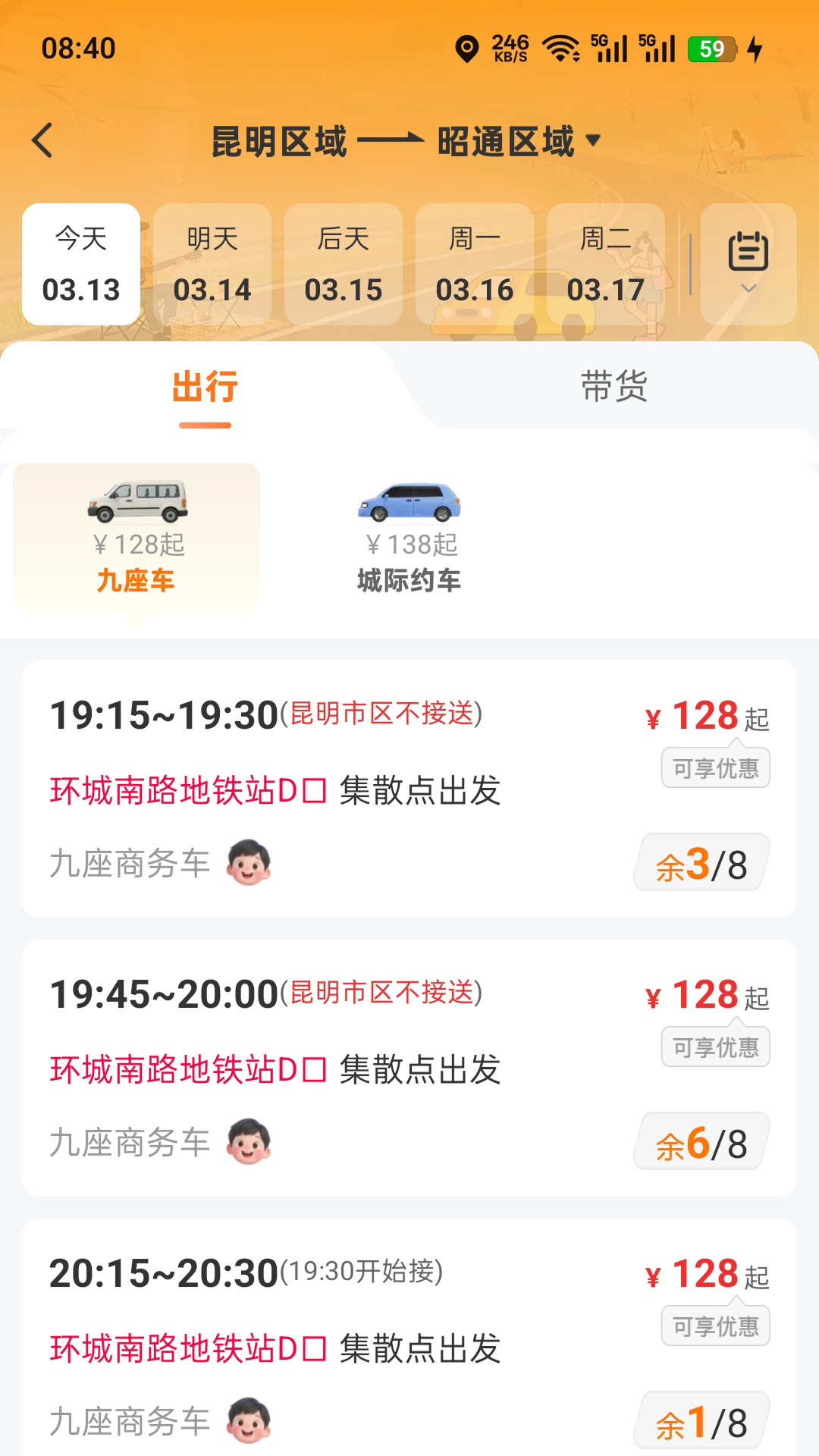
Task: Tap 可享优惠 on the 19:45 trip
Action: coord(716,1045)
